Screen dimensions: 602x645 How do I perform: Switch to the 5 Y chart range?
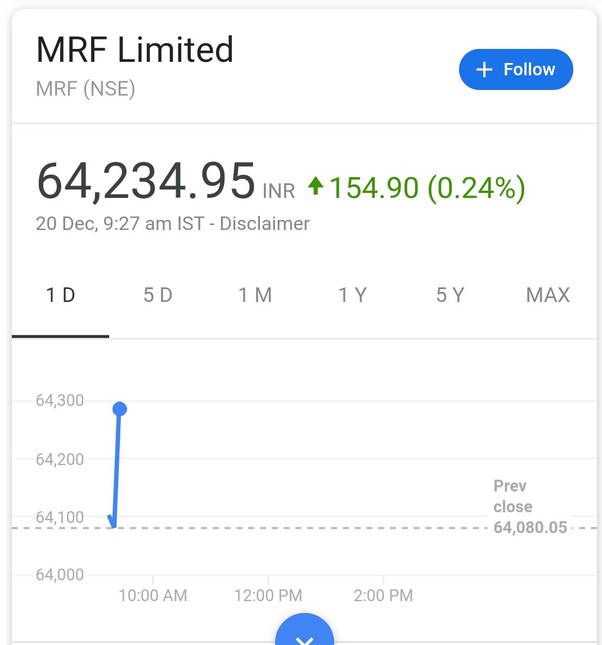[449, 295]
